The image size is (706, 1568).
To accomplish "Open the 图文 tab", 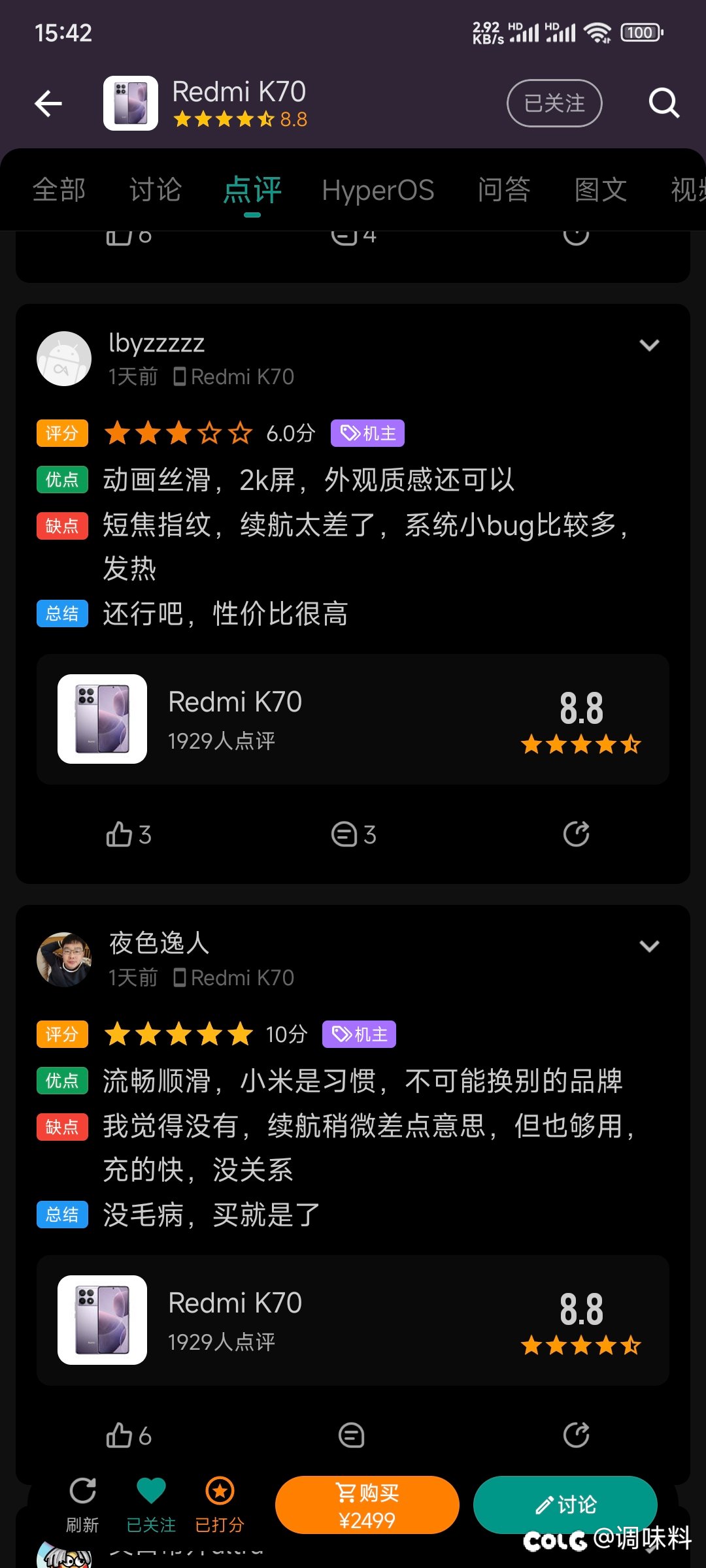I will [x=600, y=190].
